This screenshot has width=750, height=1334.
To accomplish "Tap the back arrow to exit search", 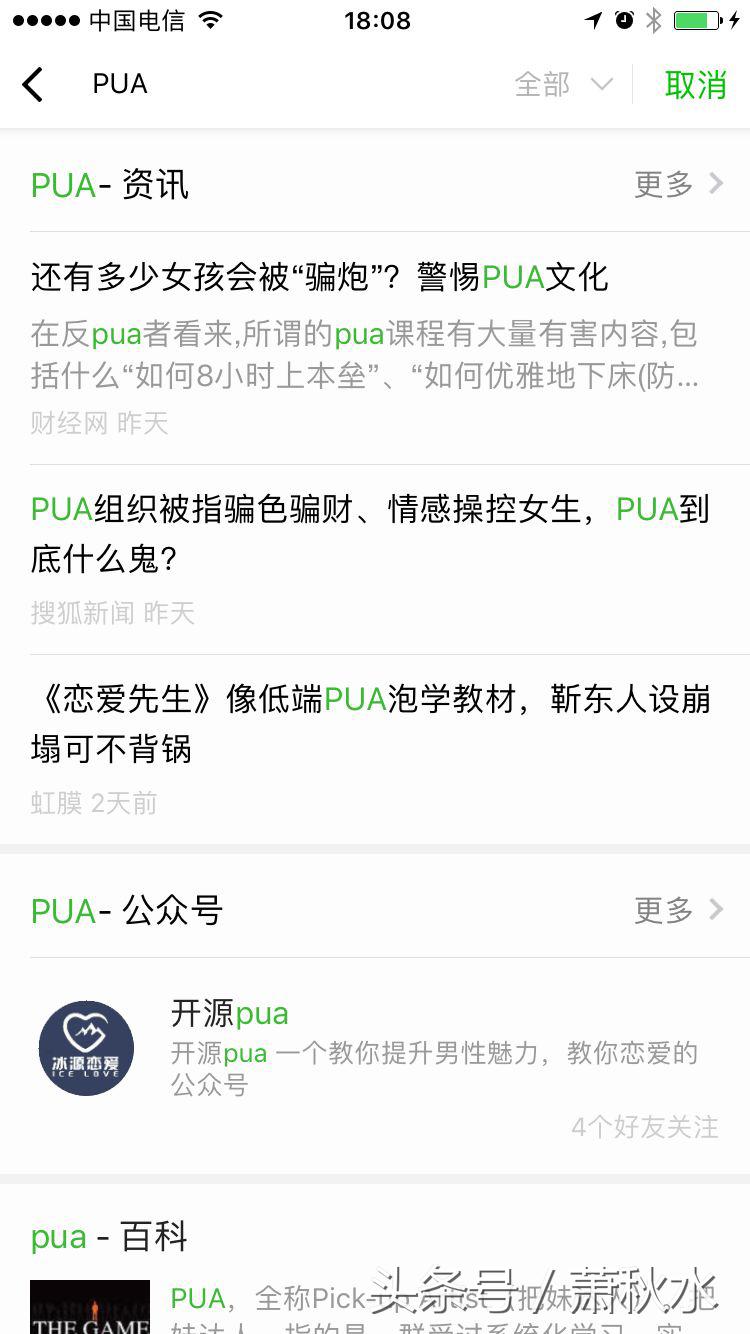I will (x=33, y=85).
